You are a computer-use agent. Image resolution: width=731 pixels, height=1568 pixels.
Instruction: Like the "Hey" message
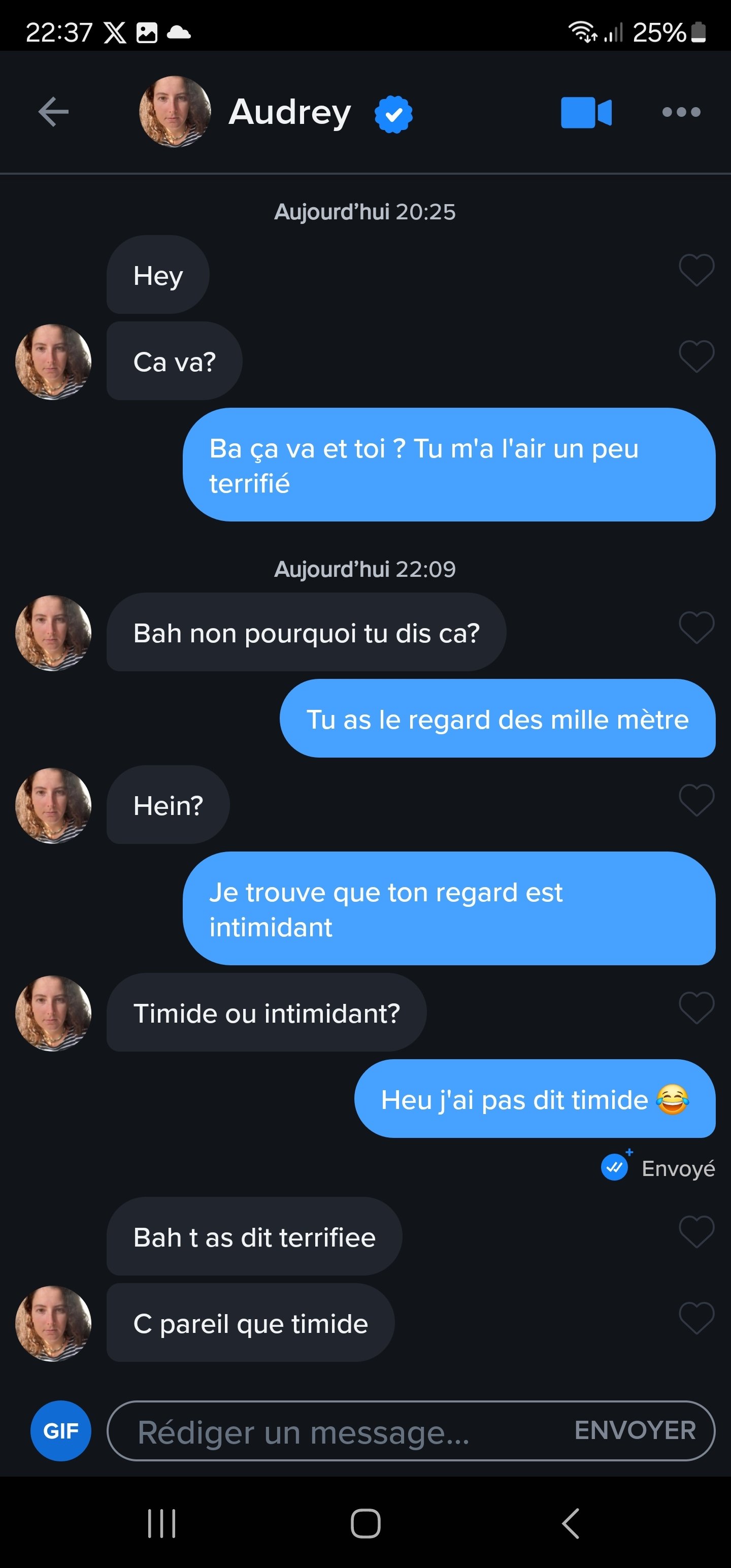pyautogui.click(x=696, y=270)
